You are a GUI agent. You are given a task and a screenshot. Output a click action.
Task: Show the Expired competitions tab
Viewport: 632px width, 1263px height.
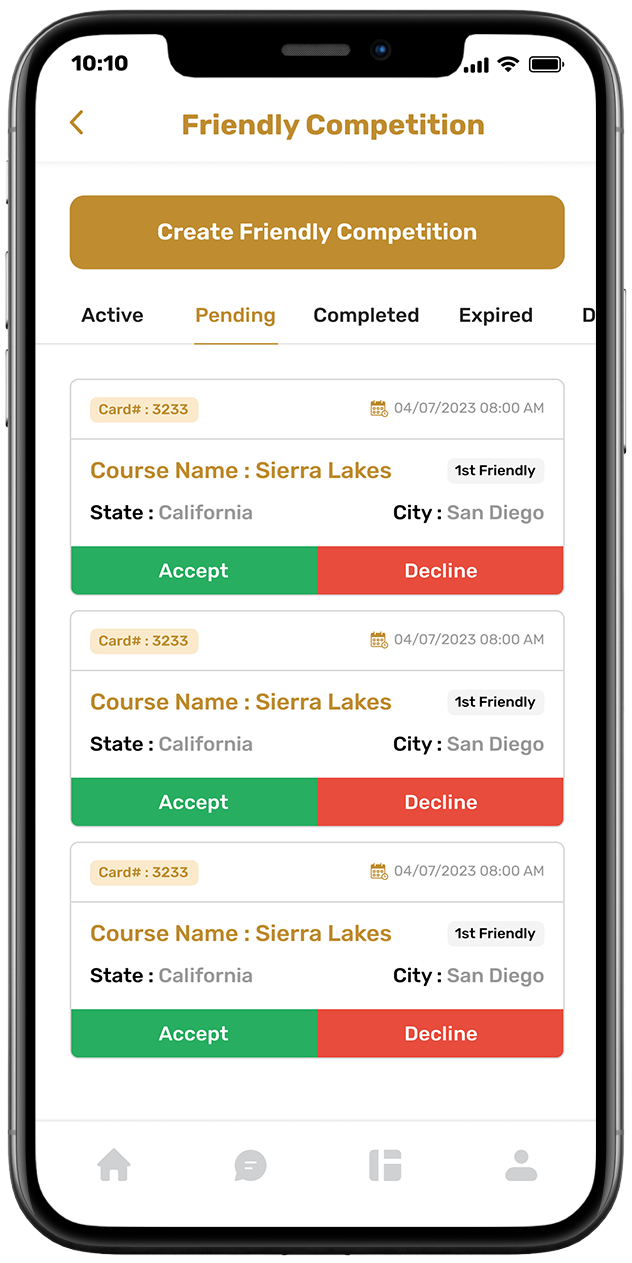[x=495, y=315]
